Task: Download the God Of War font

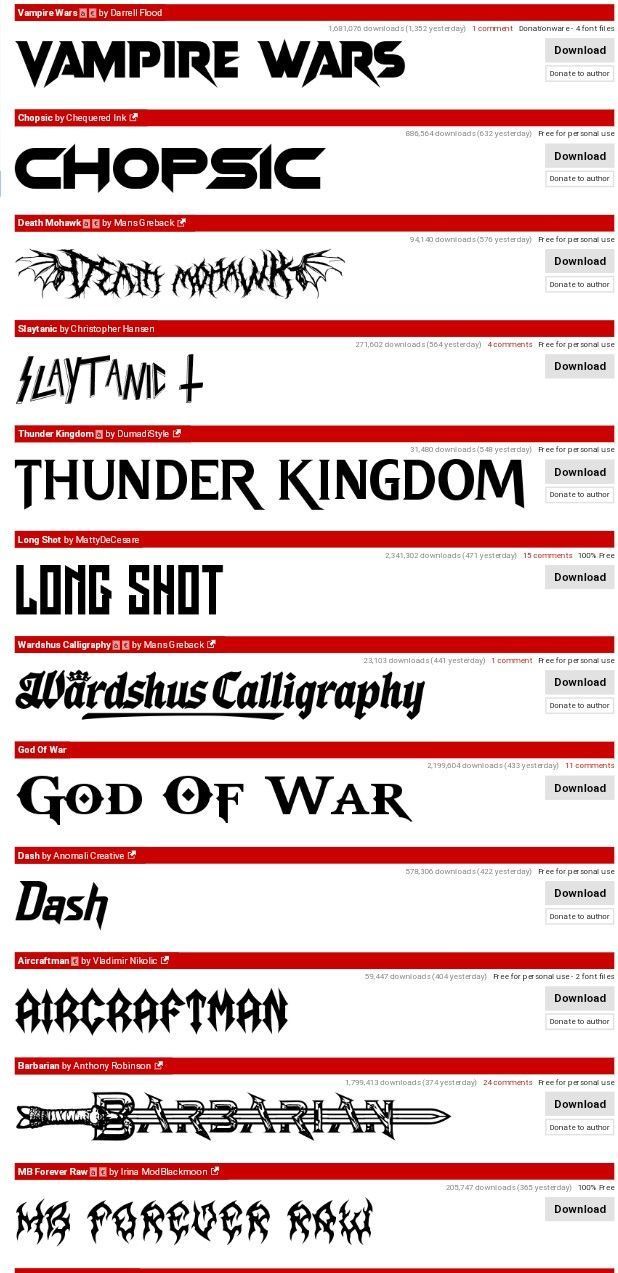Action: [579, 788]
